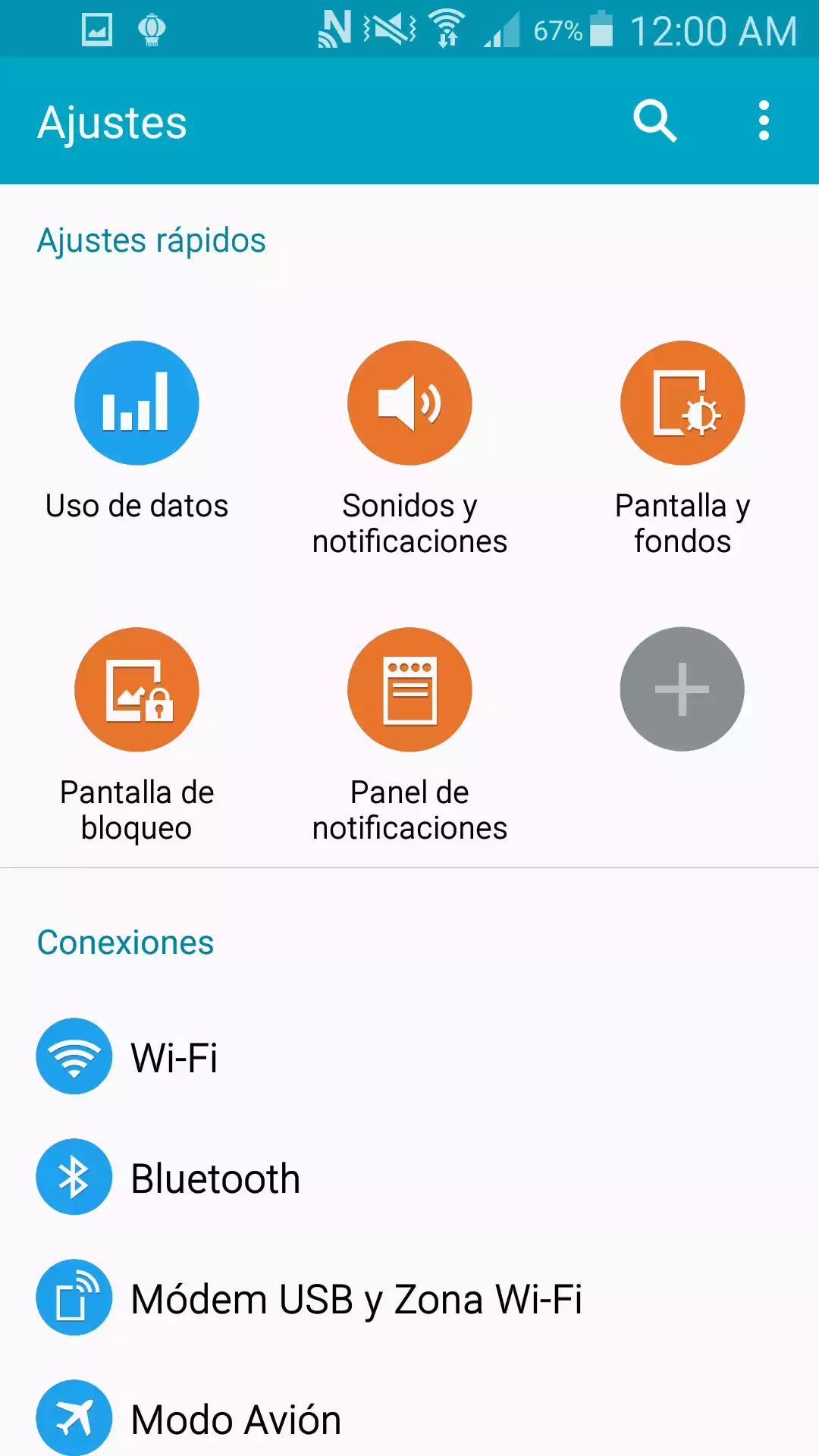Open Wi-Fi settings
The width and height of the screenshot is (819, 1456).
coord(409,1056)
